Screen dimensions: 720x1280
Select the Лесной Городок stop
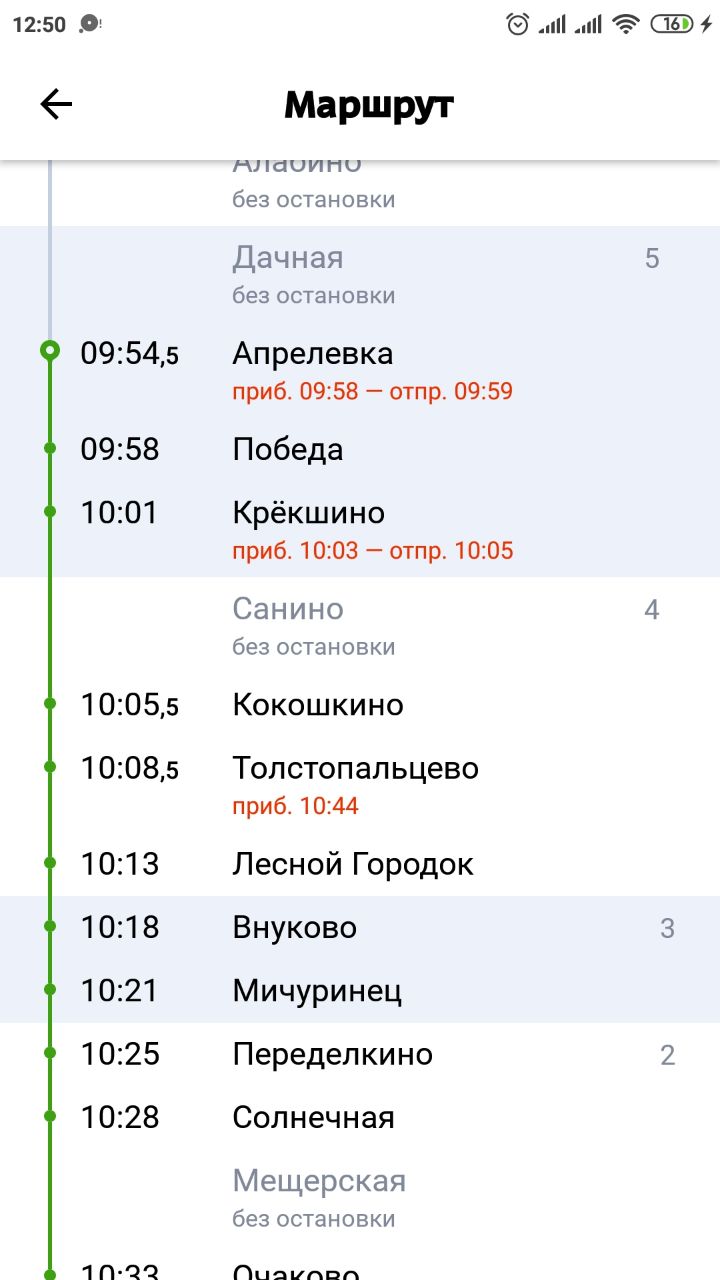pyautogui.click(x=360, y=864)
